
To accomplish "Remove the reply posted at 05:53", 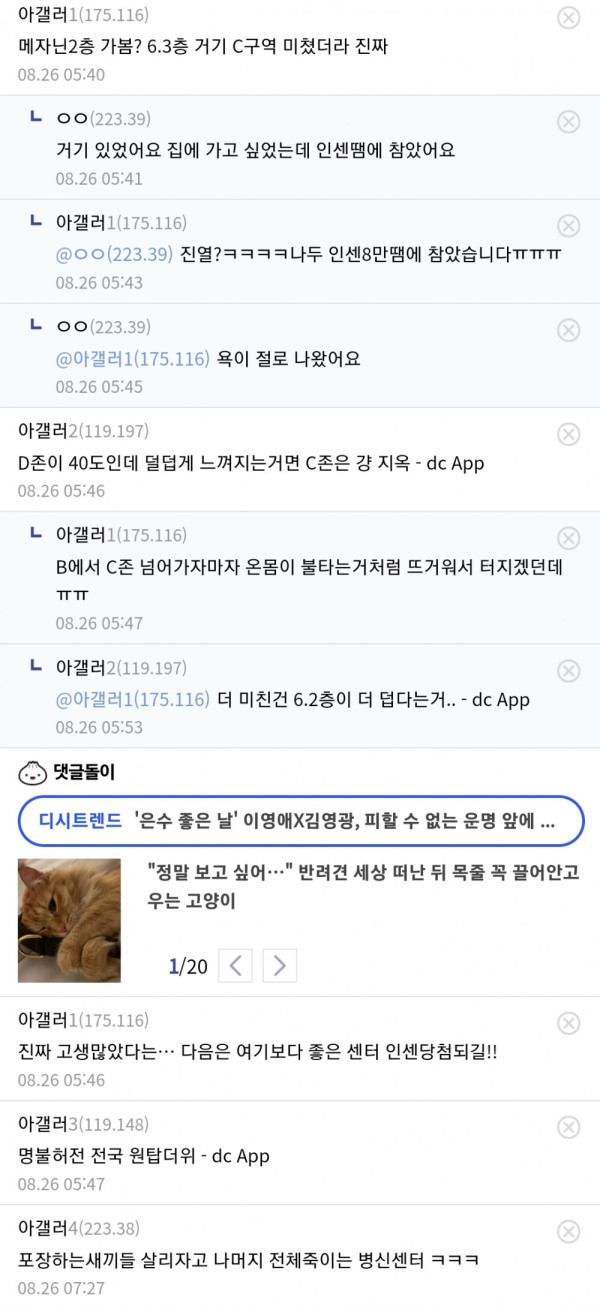I will pyautogui.click(x=568, y=671).
